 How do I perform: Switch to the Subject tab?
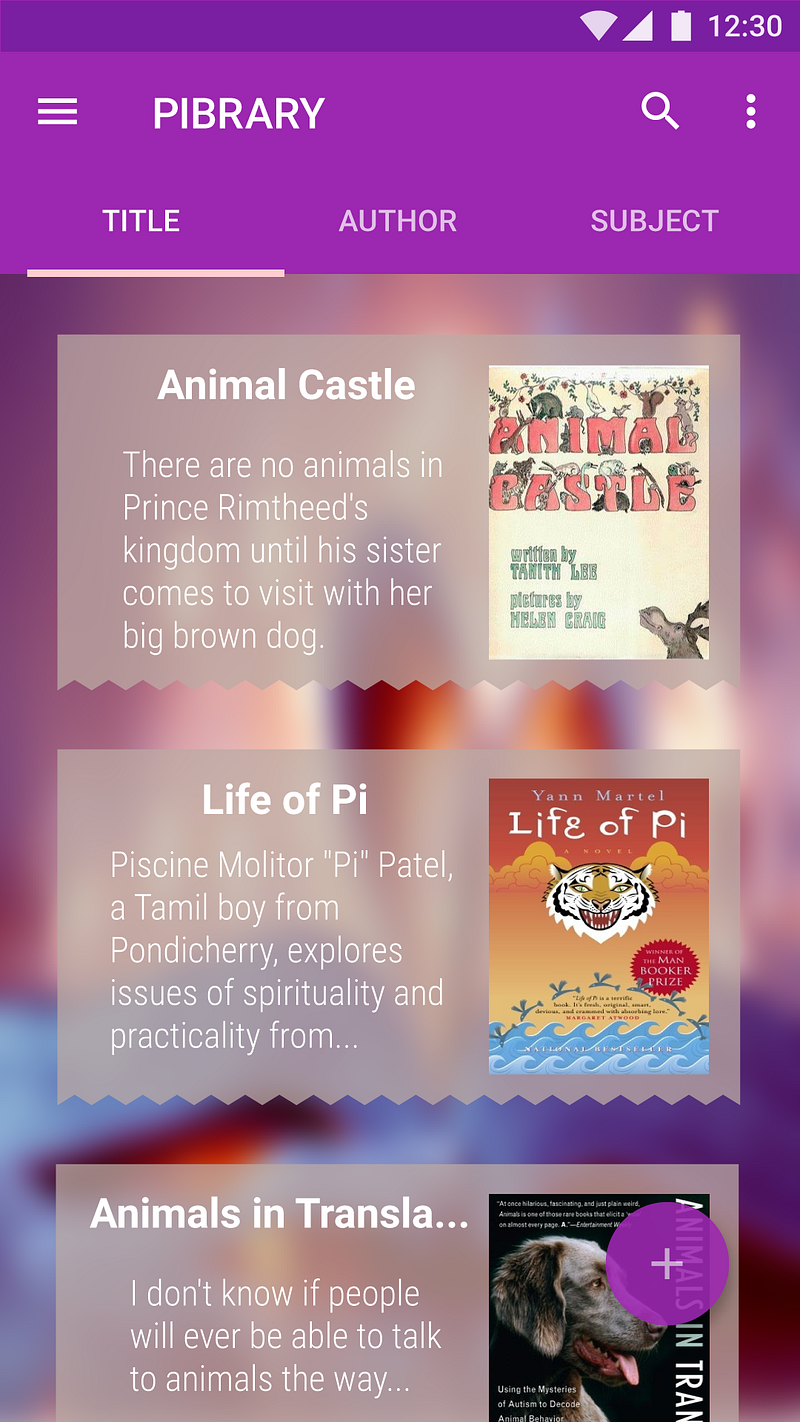tap(654, 221)
